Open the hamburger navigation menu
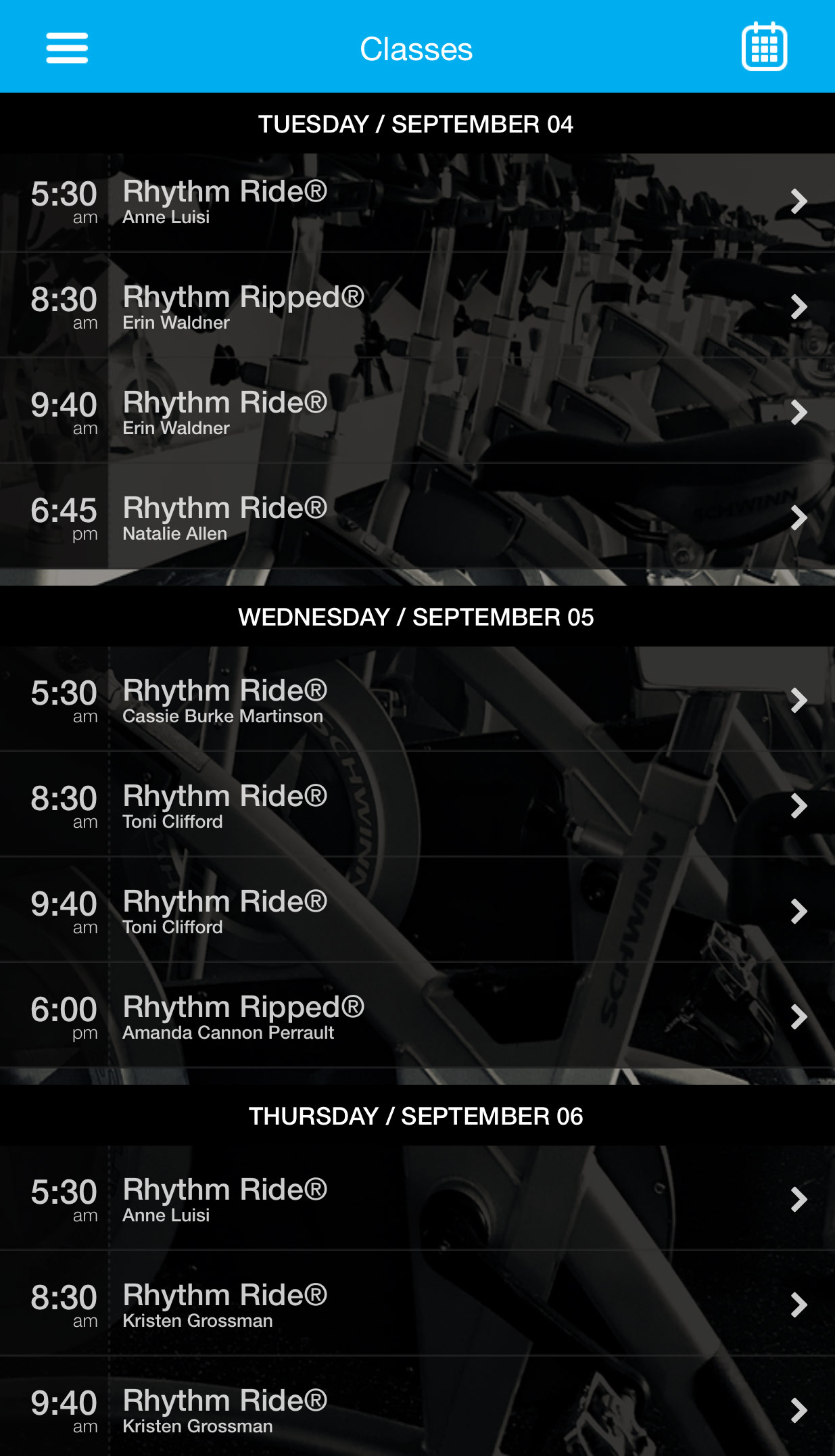835x1456 pixels. tap(67, 48)
